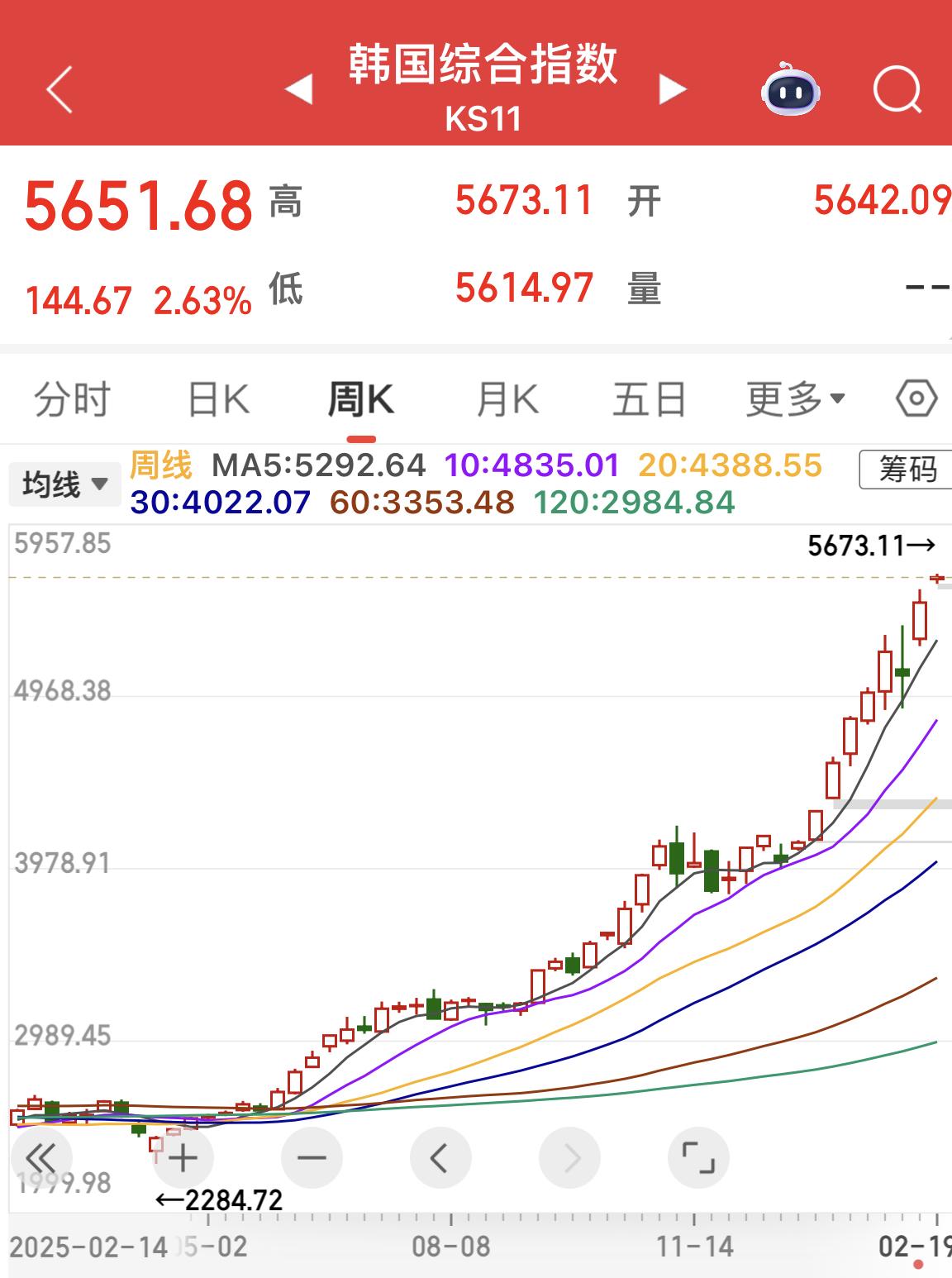Tap the MA5:5292.64 indicator value

pyautogui.click(x=320, y=465)
